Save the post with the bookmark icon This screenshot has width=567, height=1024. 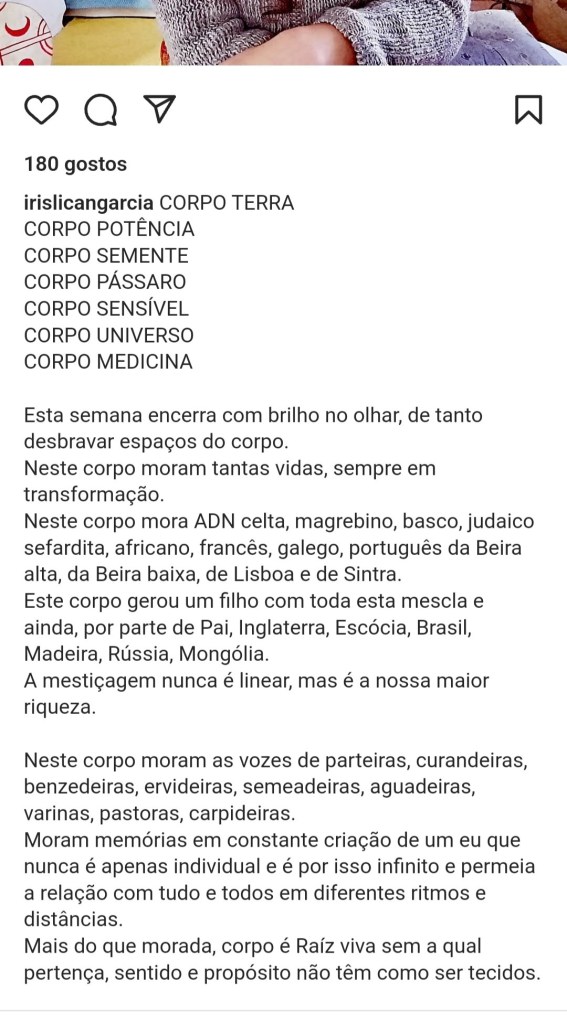528,109
